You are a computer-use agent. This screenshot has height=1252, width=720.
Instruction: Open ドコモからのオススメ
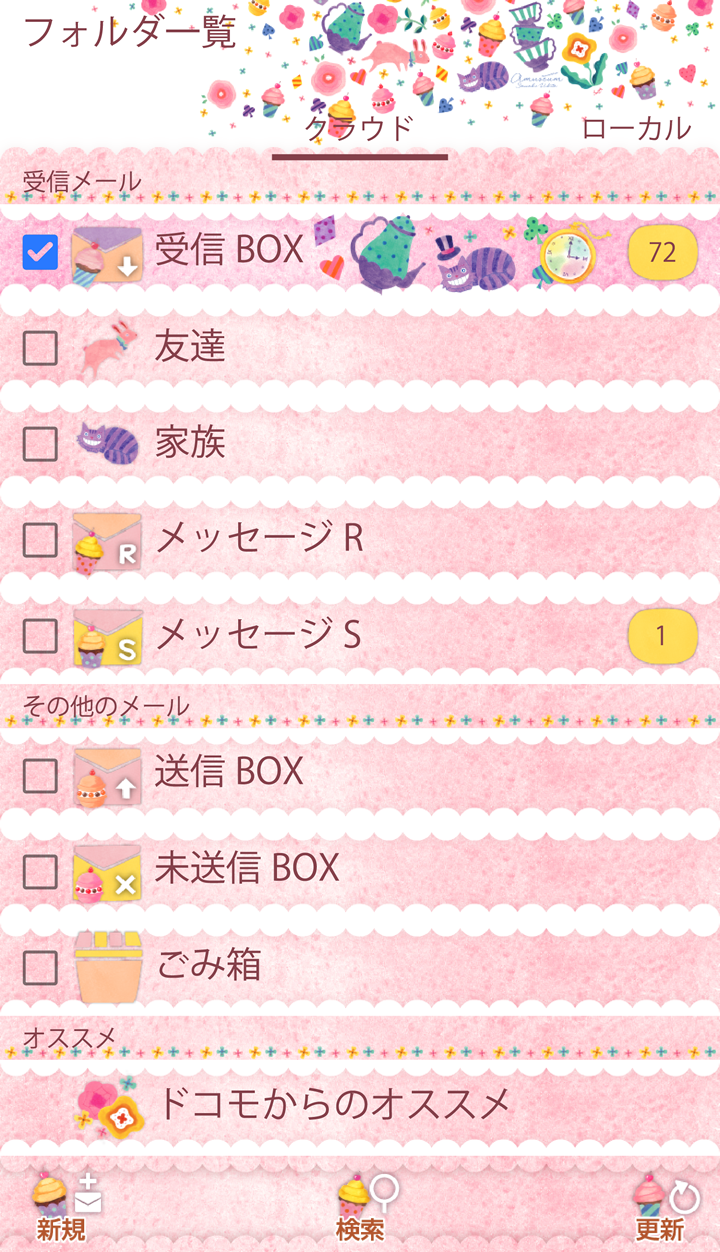coord(333,1104)
